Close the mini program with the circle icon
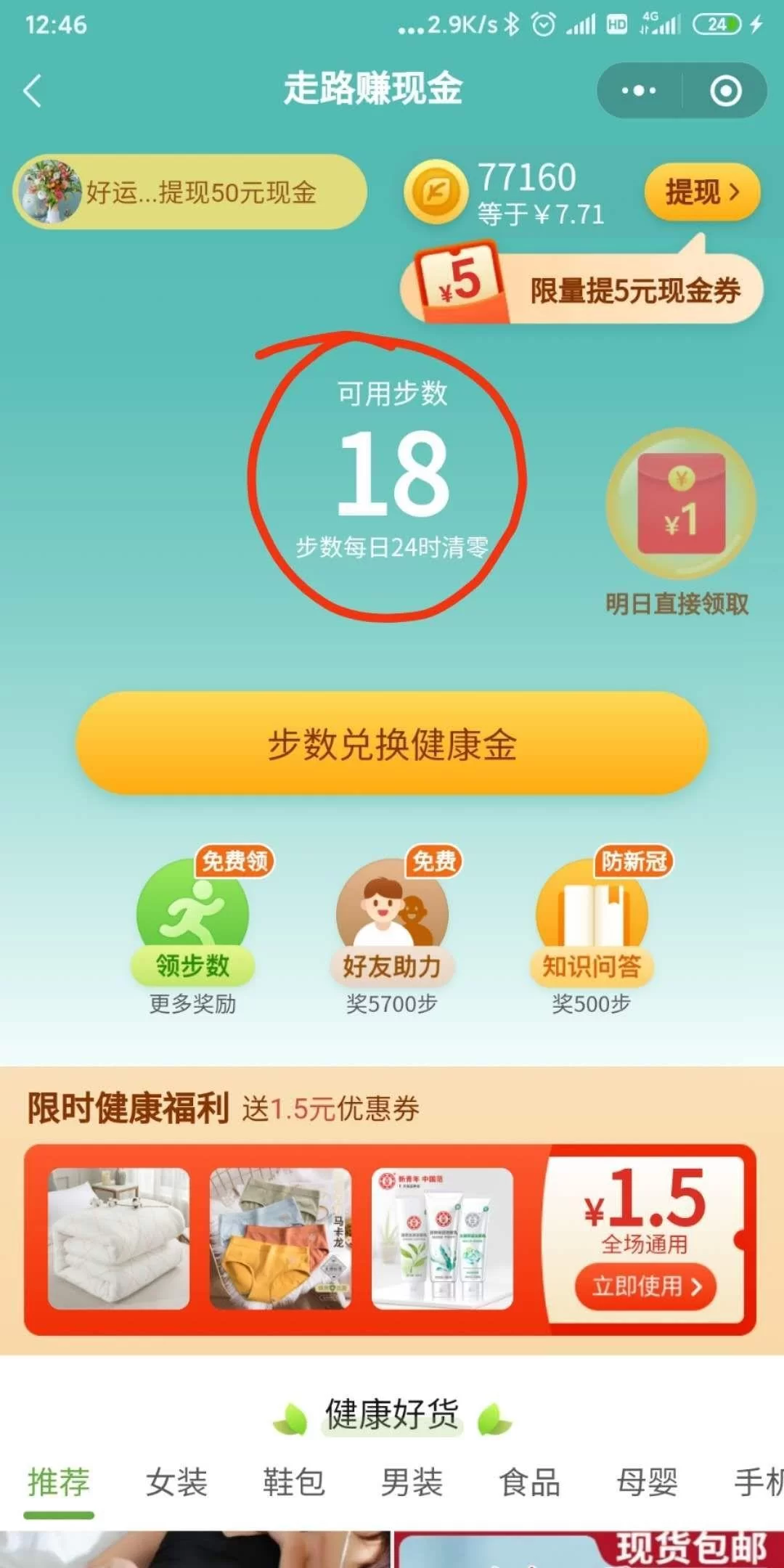The width and height of the screenshot is (784, 1568). point(725,91)
